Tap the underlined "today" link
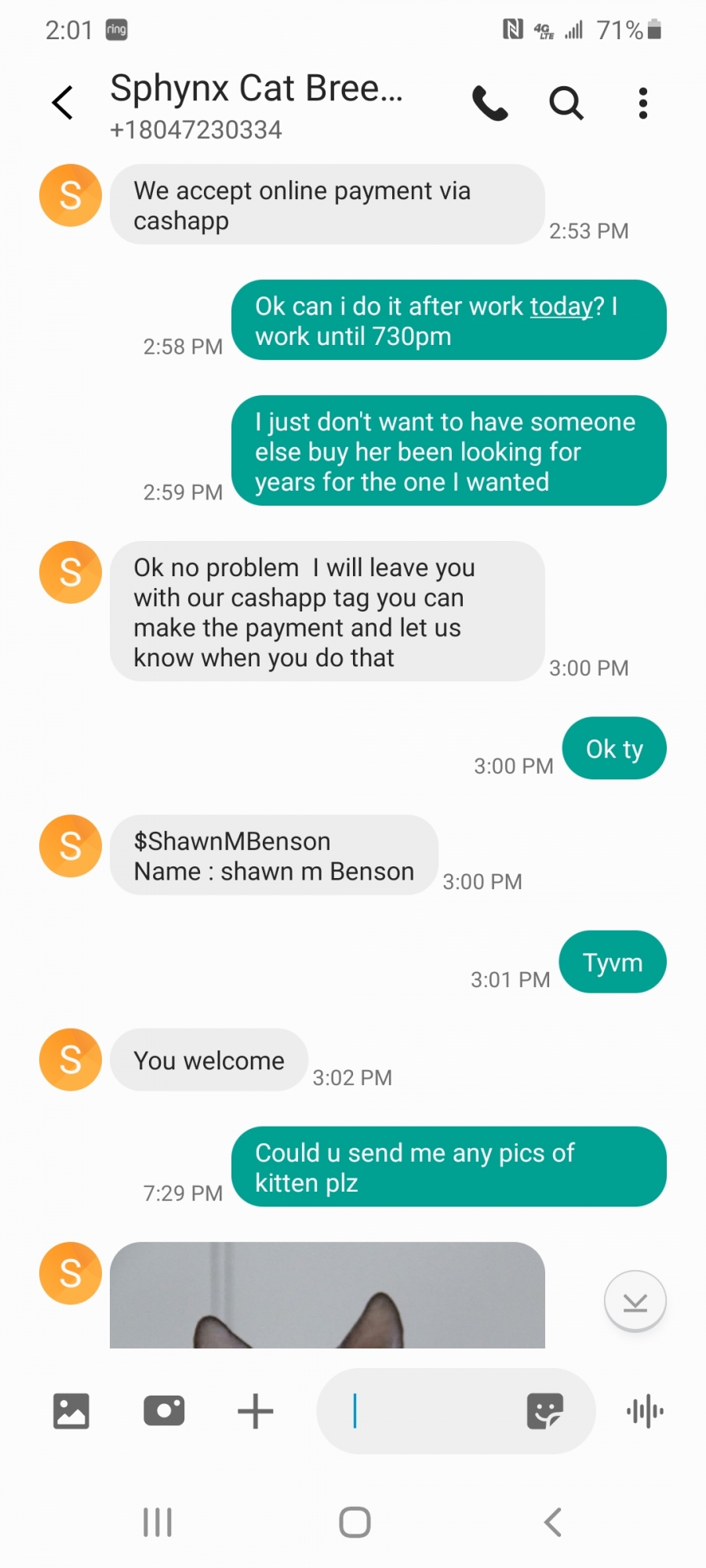Viewport: 706px width, 1568px height. click(562, 307)
